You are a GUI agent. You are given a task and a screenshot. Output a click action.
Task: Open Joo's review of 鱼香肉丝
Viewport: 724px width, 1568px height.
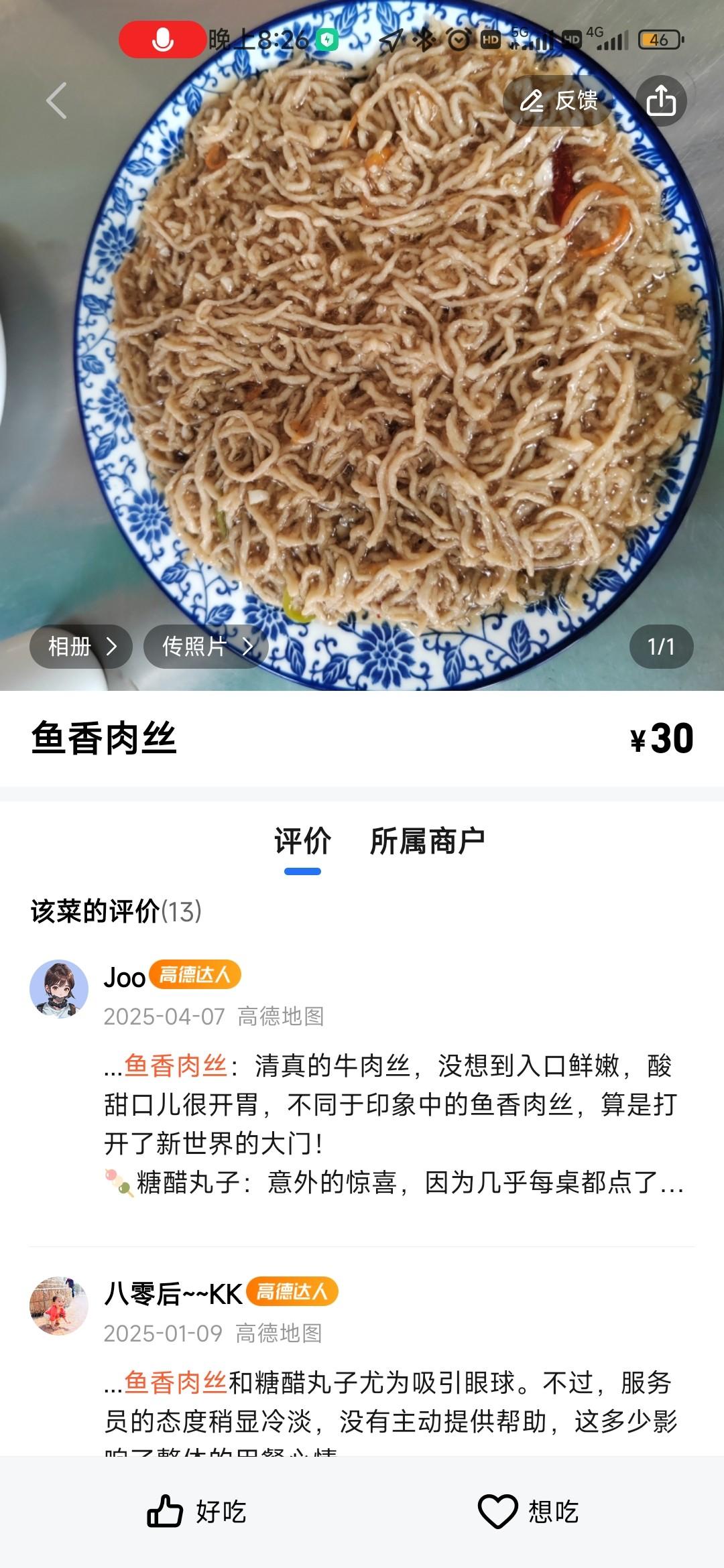click(392, 1123)
